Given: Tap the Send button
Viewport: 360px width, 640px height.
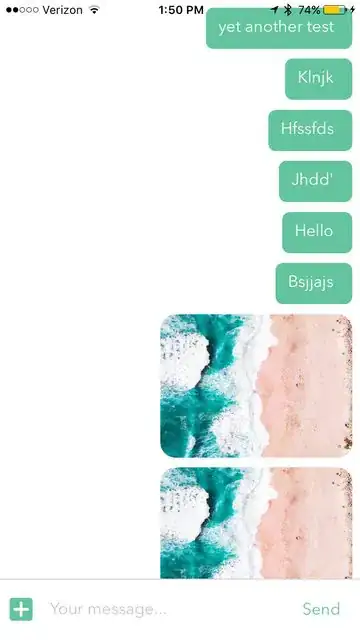Looking at the screenshot, I should (321, 609).
